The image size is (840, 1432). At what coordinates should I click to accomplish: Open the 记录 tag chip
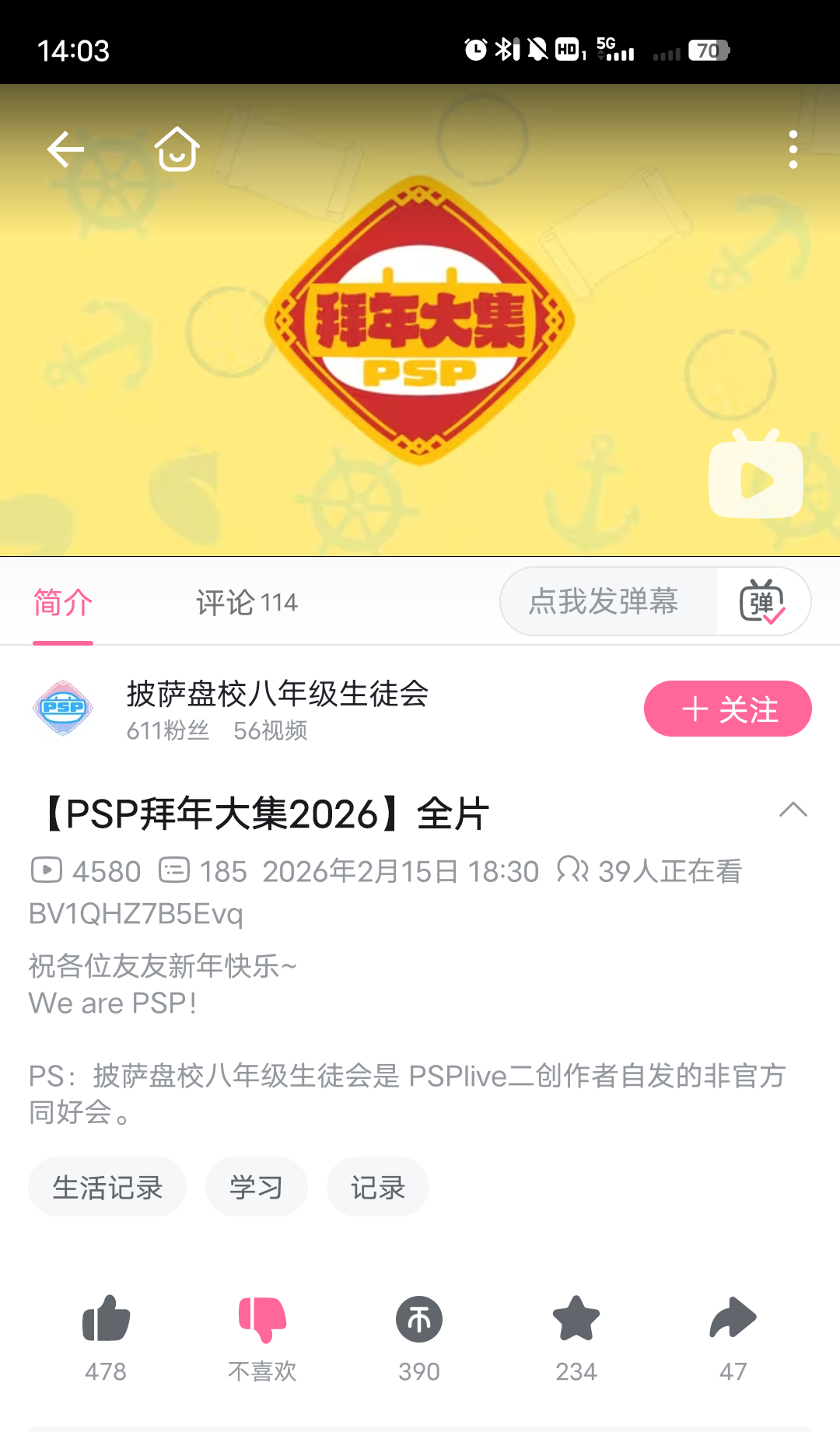pyautogui.click(x=378, y=1187)
